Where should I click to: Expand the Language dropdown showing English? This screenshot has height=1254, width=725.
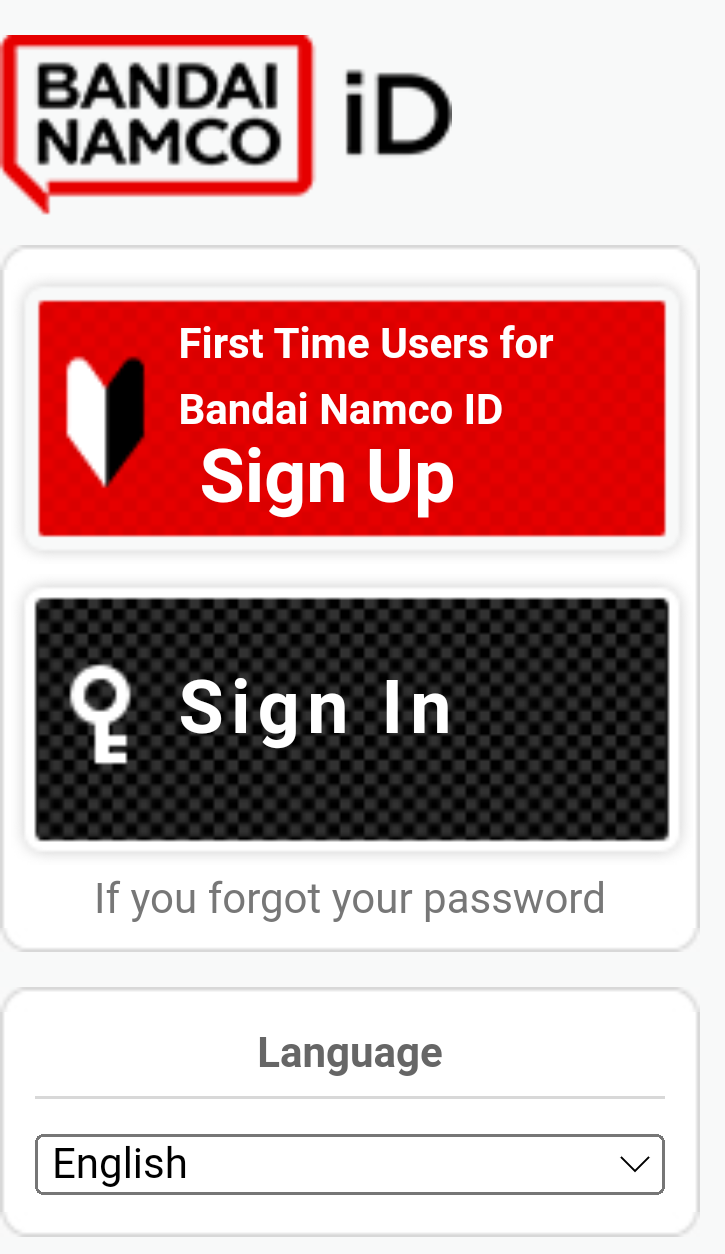click(x=350, y=1164)
